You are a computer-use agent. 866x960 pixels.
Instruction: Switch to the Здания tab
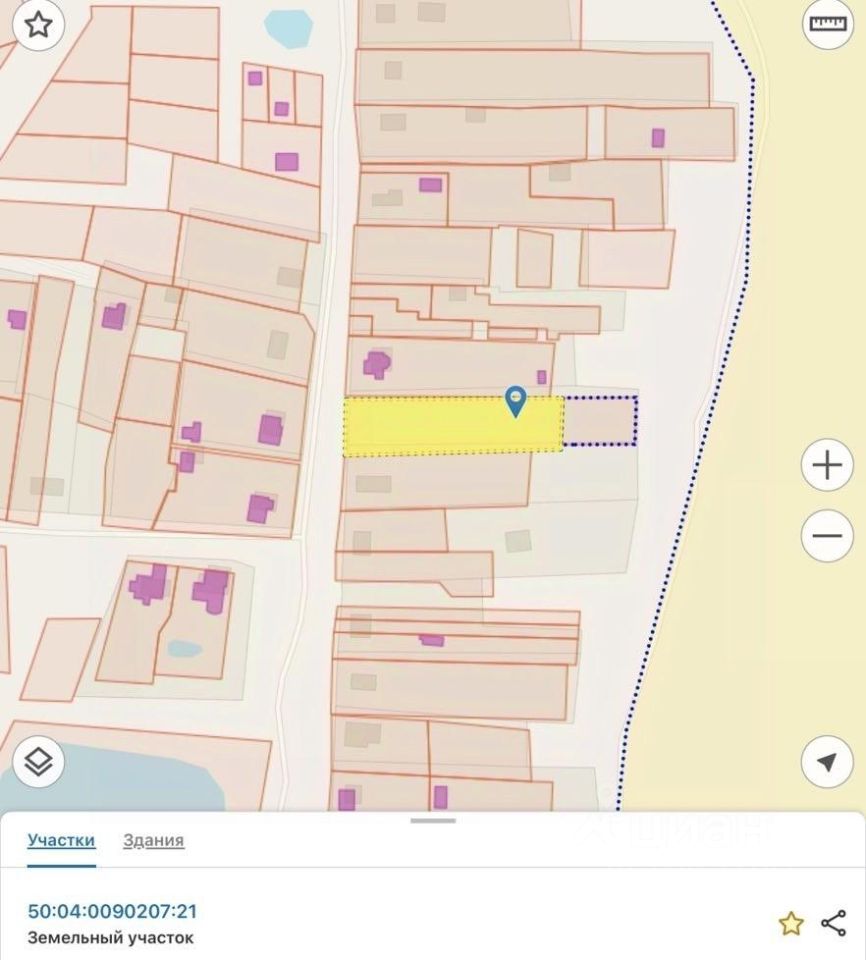pos(154,840)
